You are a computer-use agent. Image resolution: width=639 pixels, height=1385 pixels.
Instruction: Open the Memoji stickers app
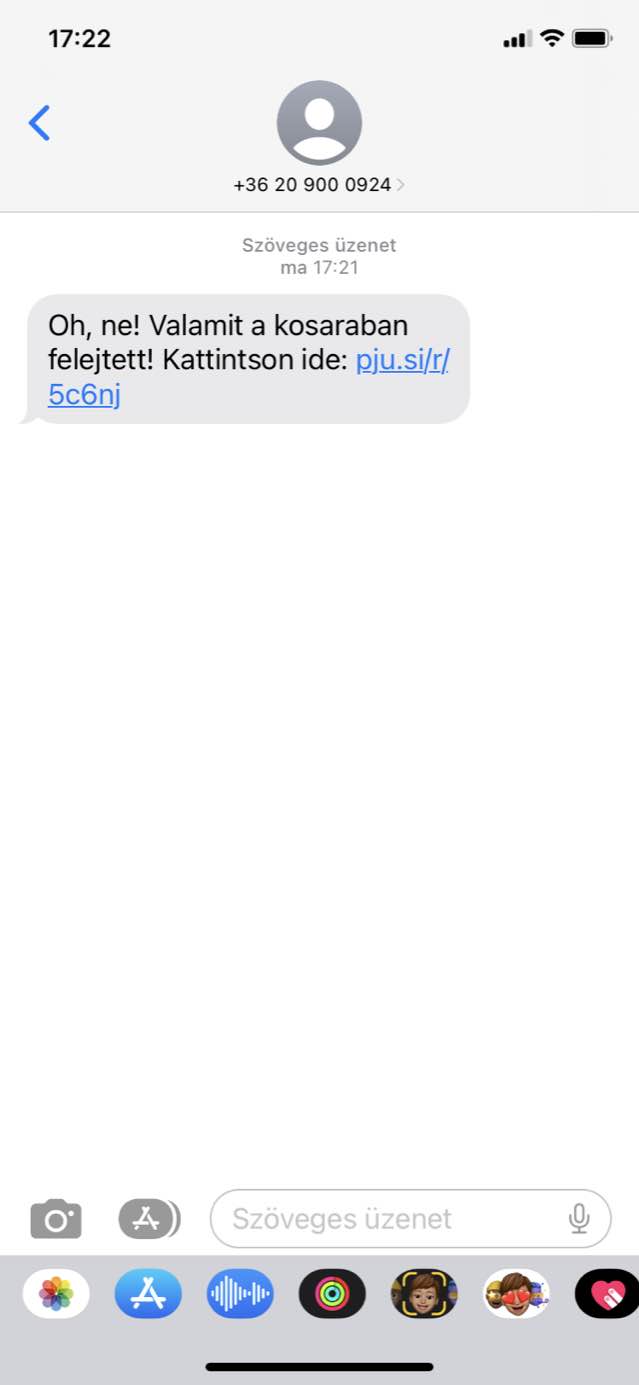point(516,1294)
